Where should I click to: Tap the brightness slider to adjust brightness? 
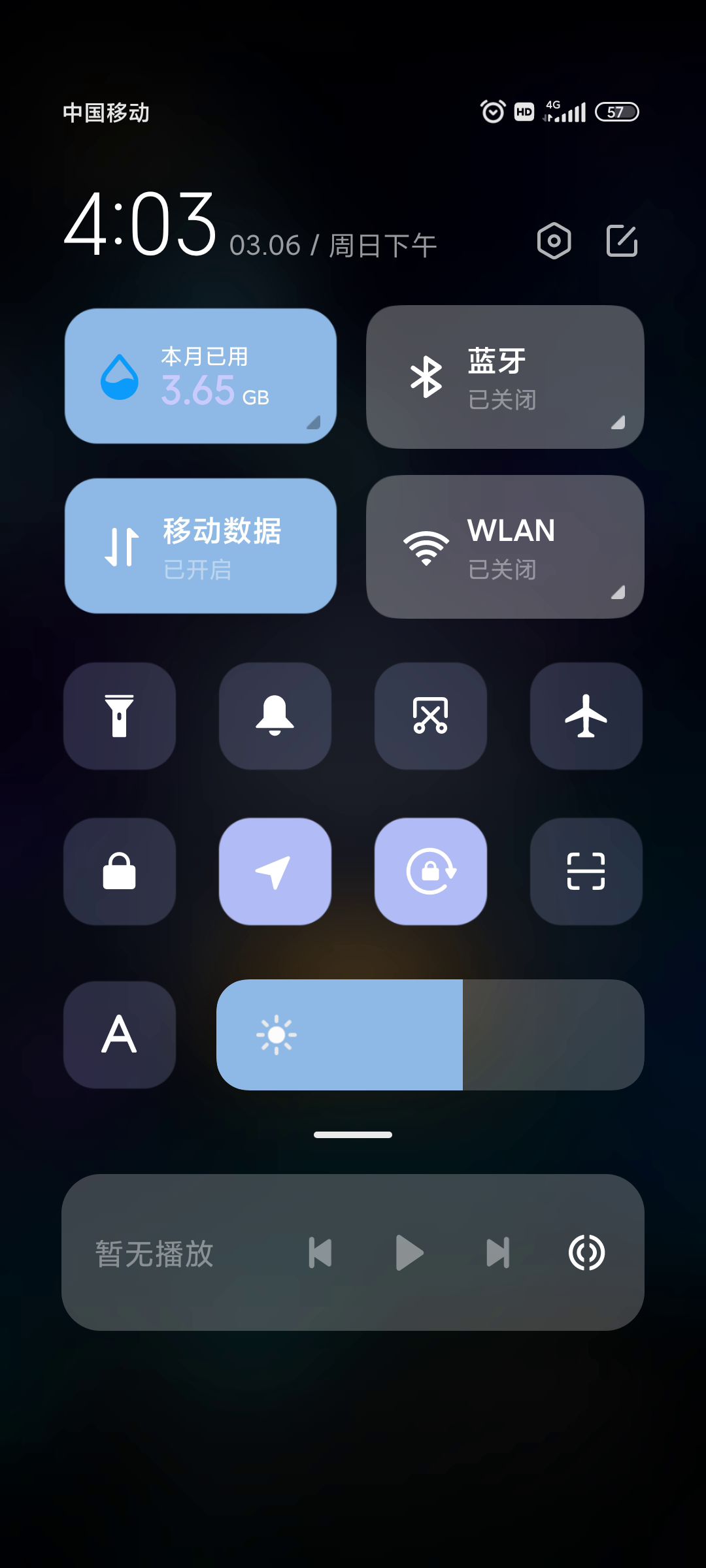pyautogui.click(x=430, y=1035)
